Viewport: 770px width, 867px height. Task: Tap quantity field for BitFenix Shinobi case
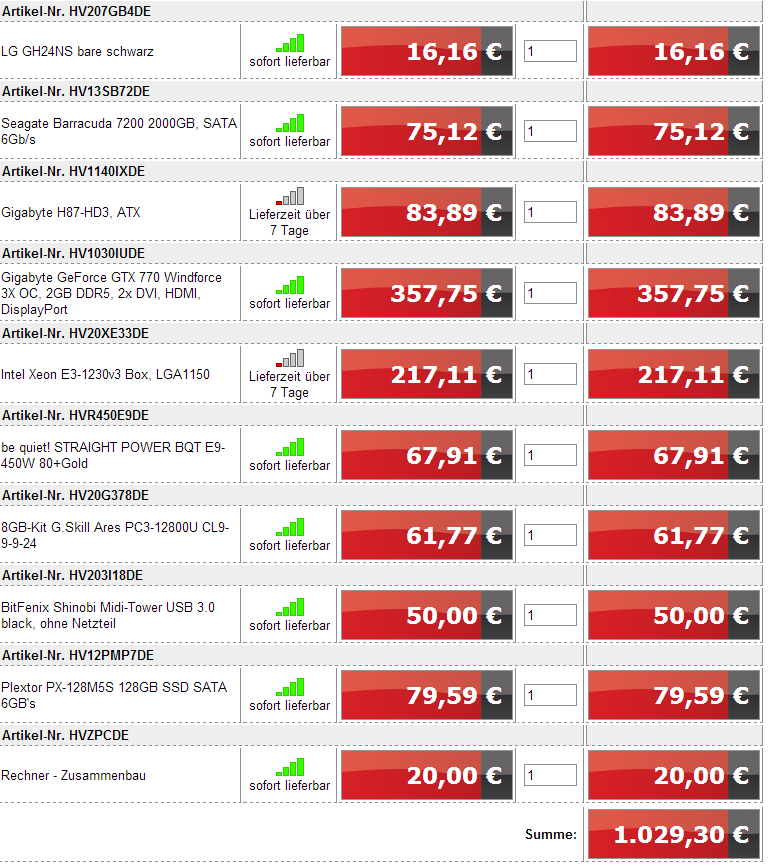coord(550,615)
